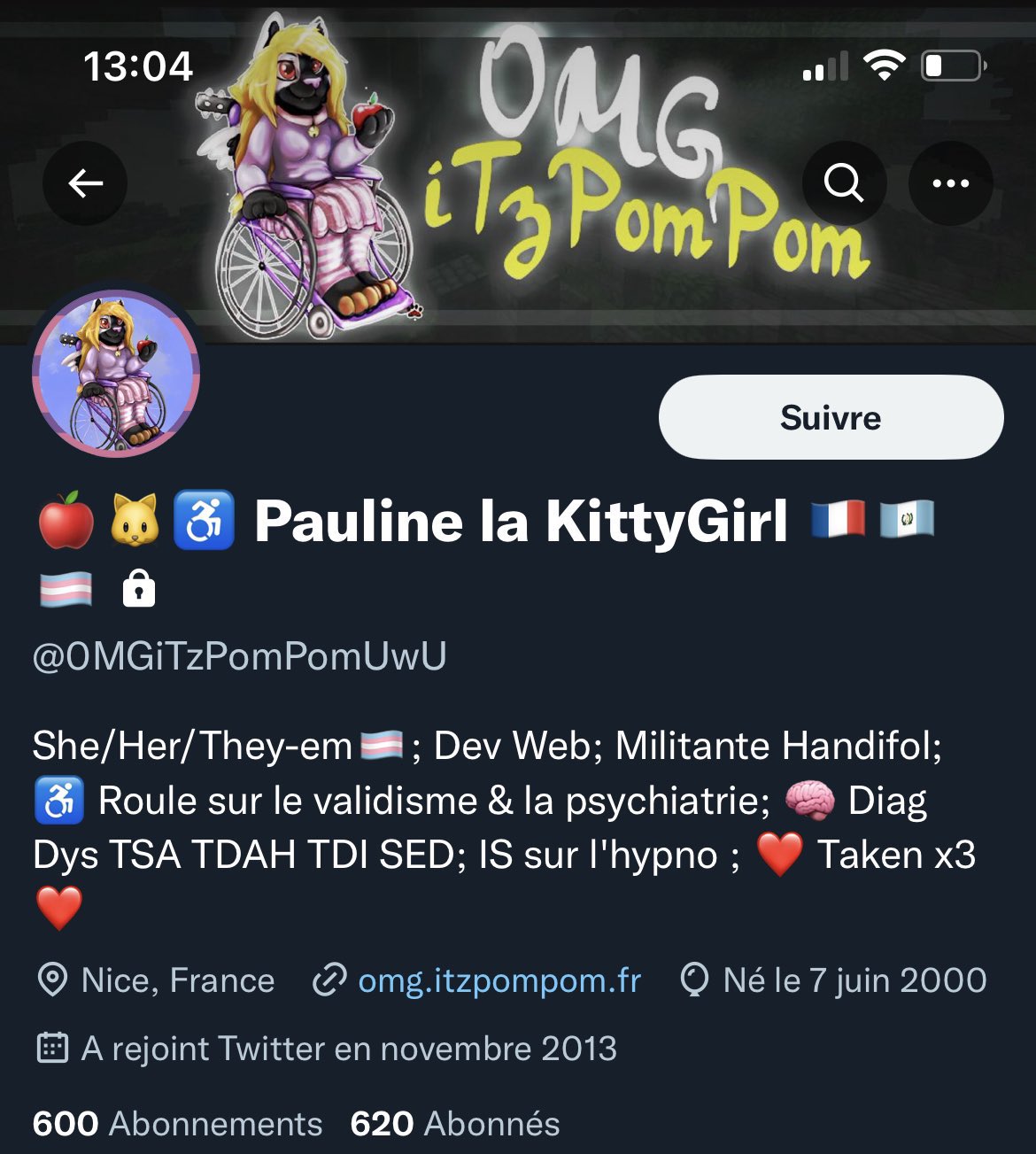Open the three-dot overflow menu
The height and width of the screenshot is (1154, 1036).
point(950,183)
